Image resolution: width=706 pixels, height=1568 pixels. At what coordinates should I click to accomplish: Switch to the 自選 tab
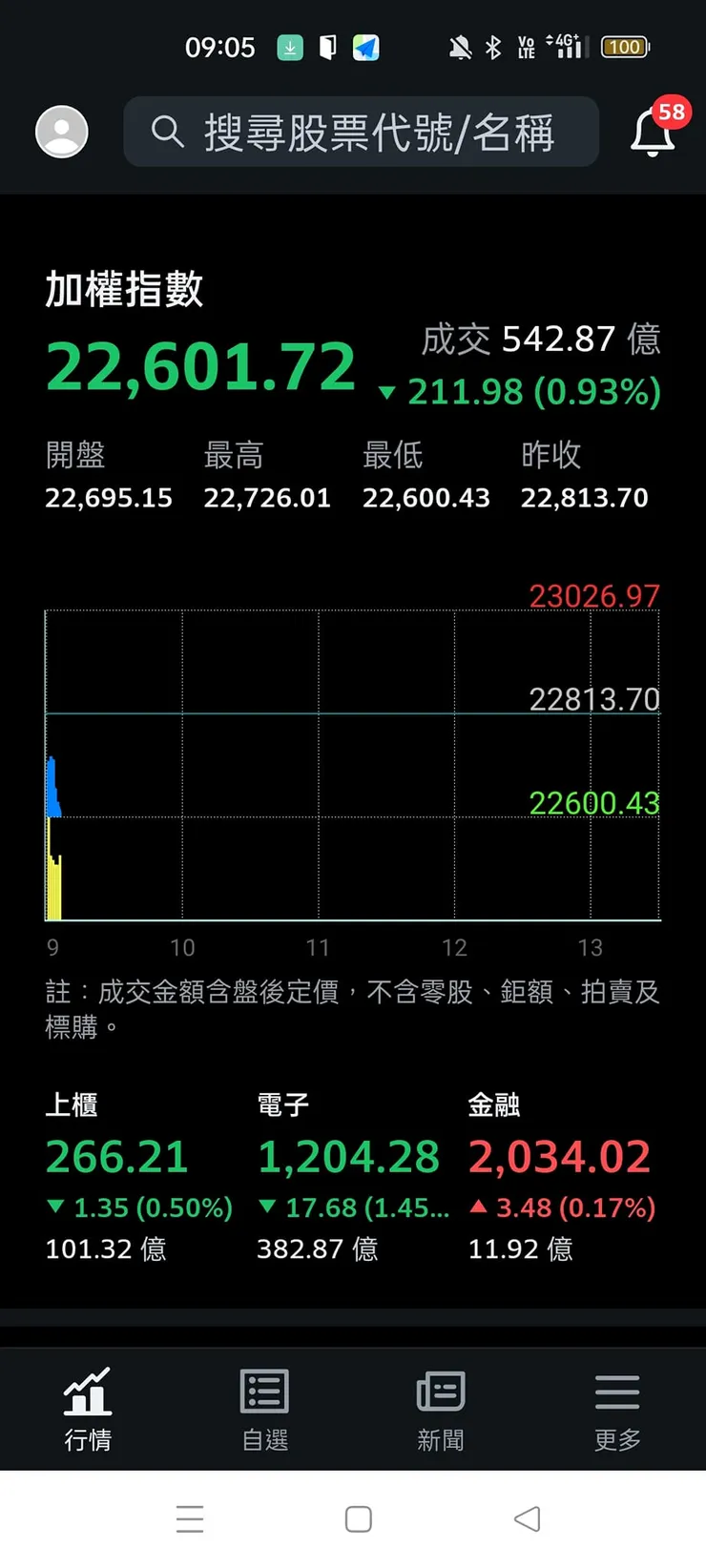tap(264, 1412)
